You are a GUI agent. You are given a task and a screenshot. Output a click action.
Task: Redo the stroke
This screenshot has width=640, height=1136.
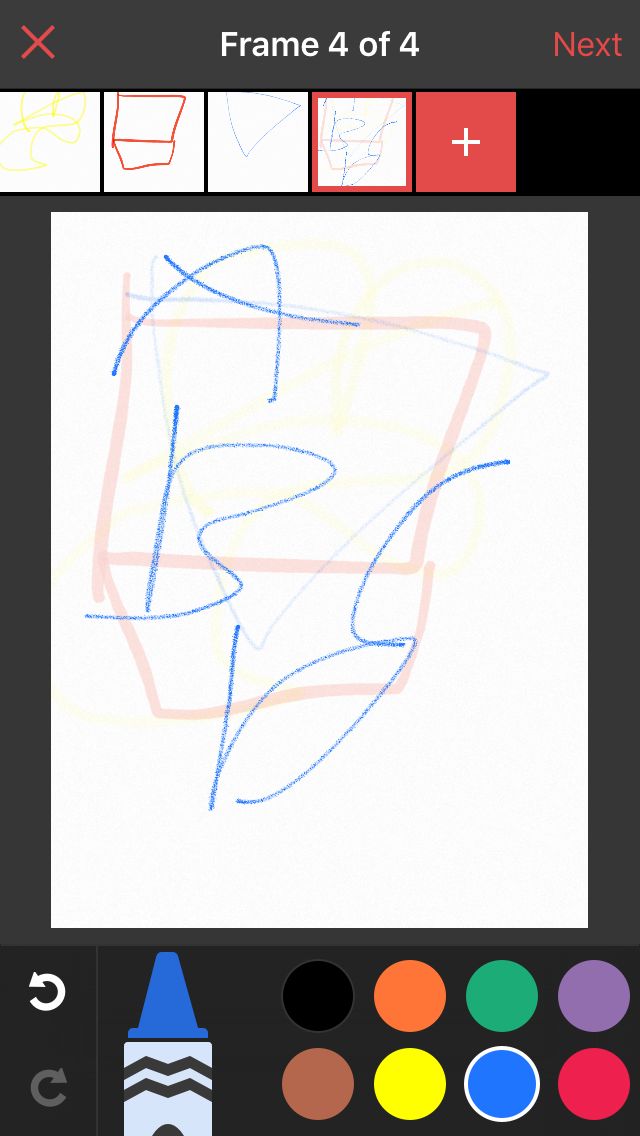[48, 1087]
